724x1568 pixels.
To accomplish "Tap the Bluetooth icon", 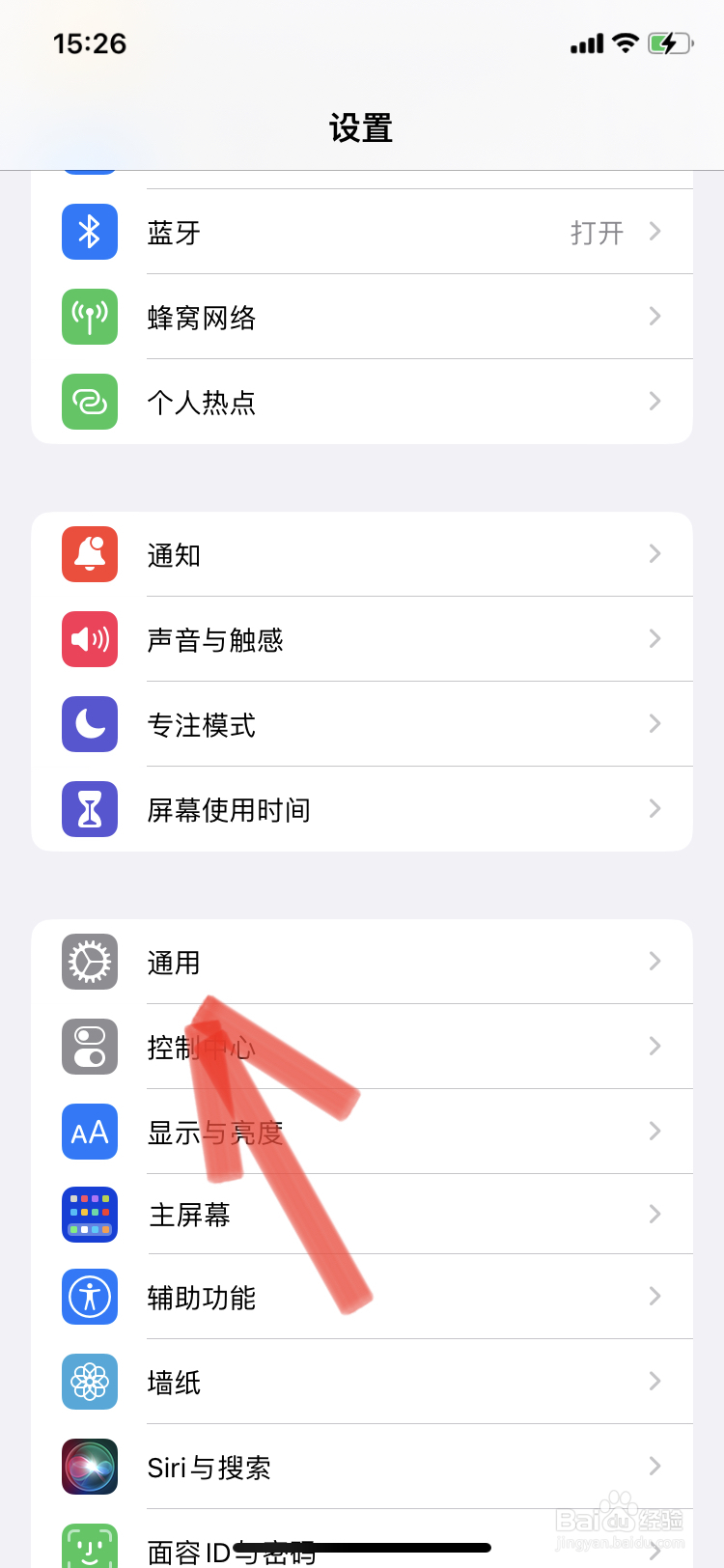I will (x=89, y=232).
